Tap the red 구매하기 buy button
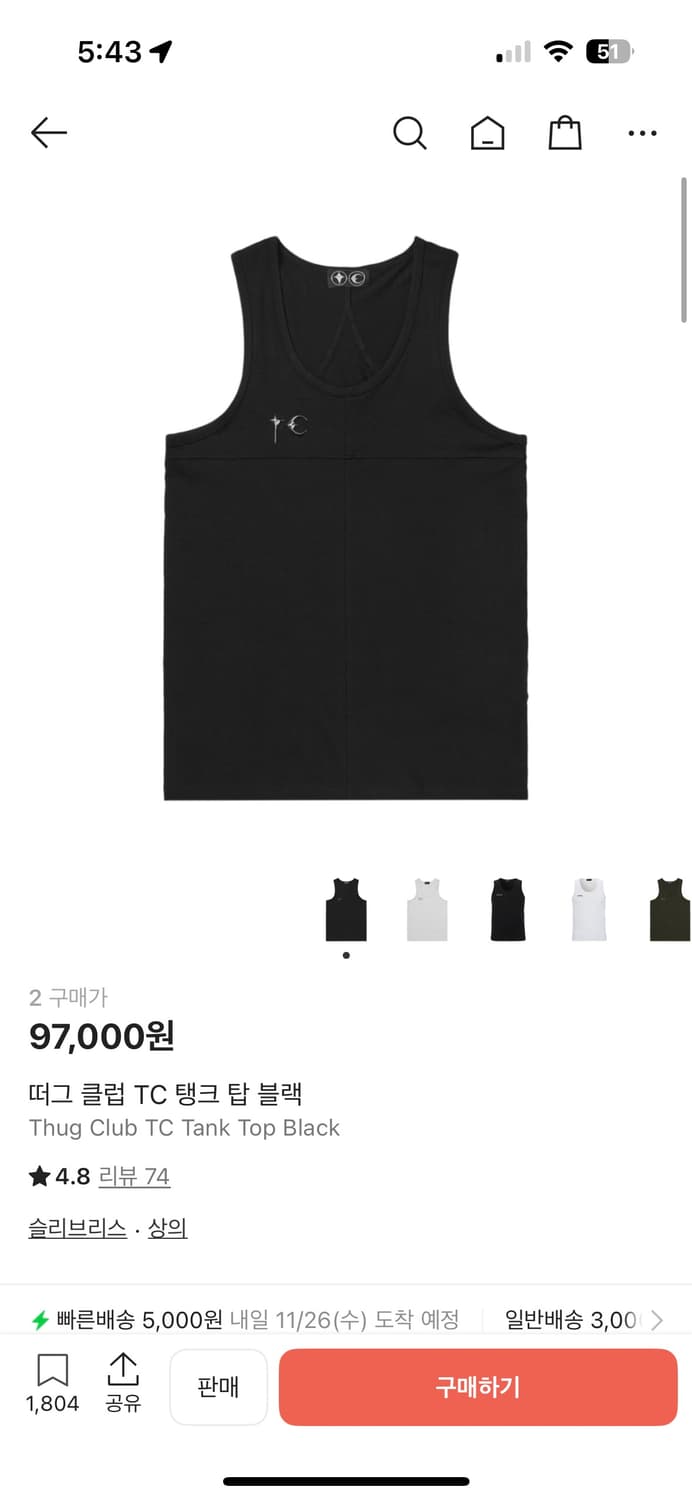The width and height of the screenshot is (692, 1500). tap(478, 1387)
